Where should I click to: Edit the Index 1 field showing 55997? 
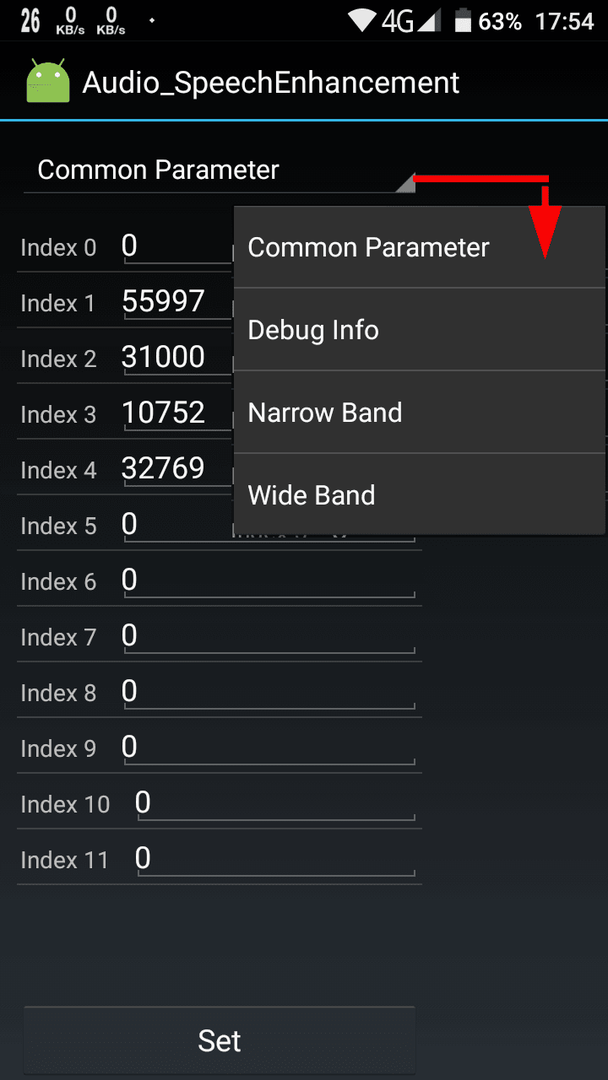[x=175, y=302]
